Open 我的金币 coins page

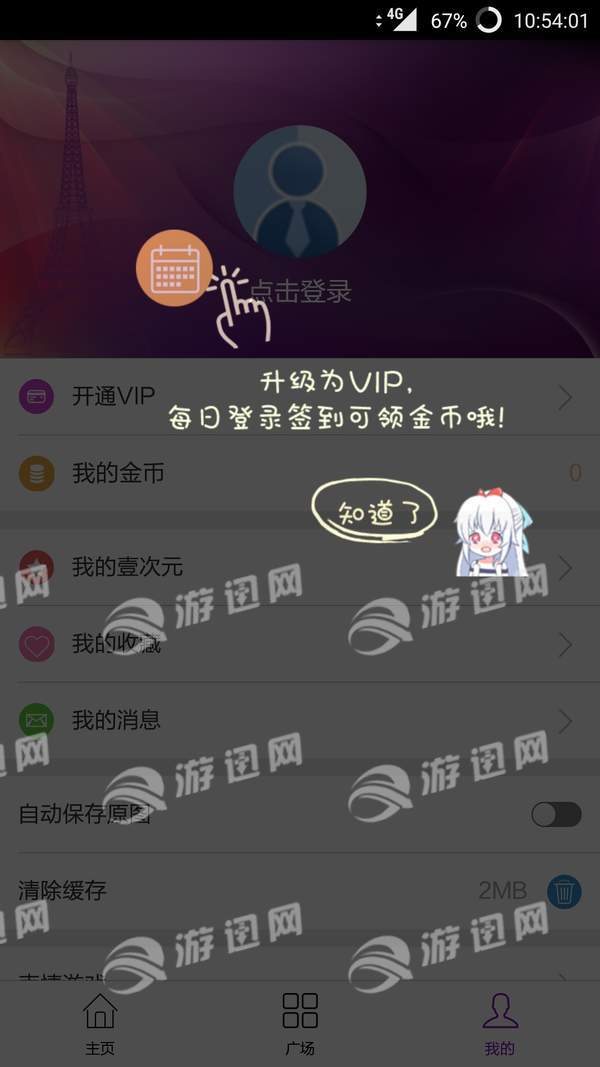pos(300,473)
